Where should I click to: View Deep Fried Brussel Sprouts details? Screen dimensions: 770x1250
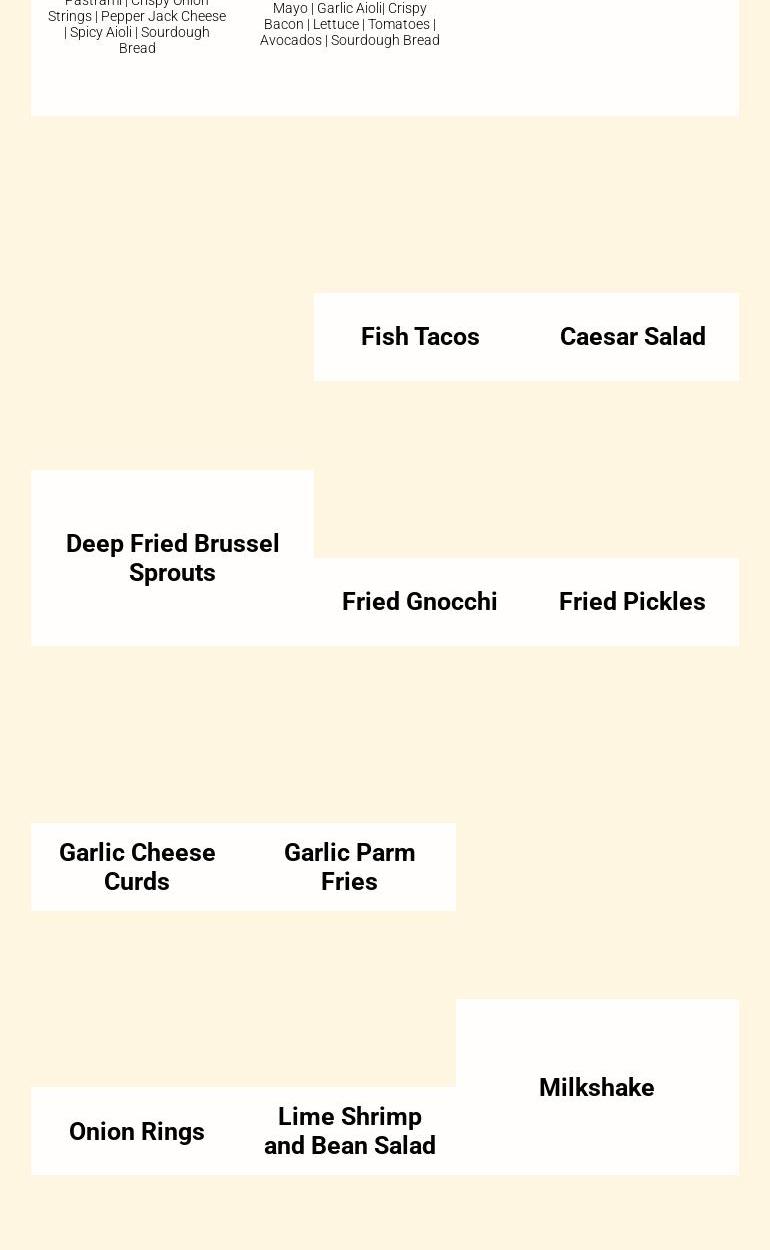click(x=172, y=558)
